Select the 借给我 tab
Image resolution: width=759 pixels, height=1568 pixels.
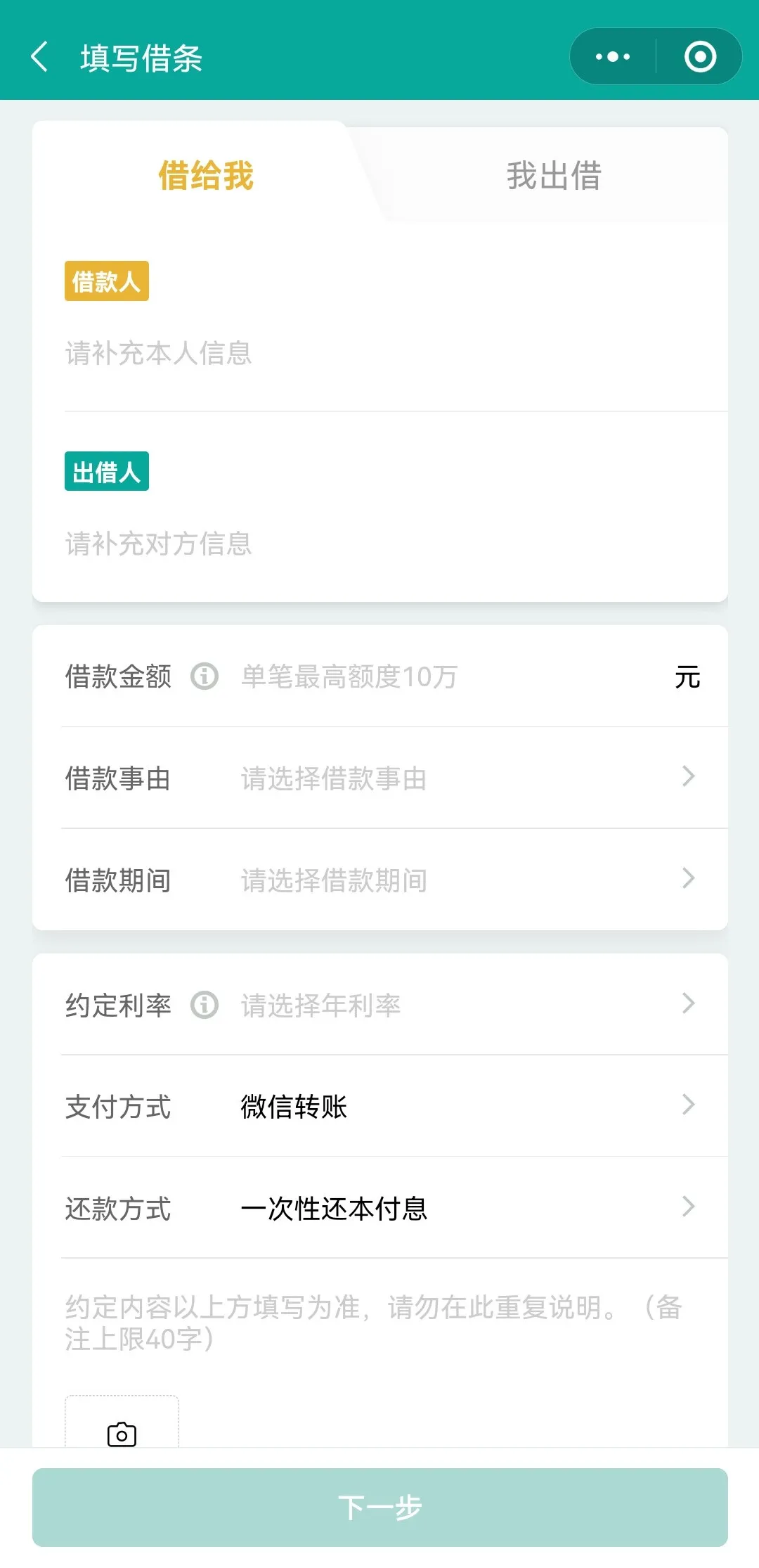[x=206, y=176]
